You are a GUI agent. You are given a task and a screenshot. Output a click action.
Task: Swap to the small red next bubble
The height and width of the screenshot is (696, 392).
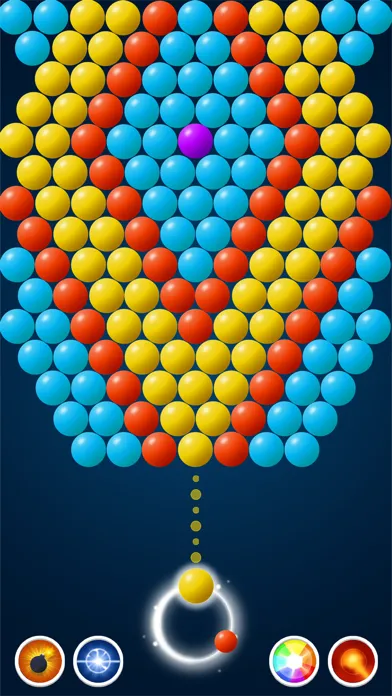pos(226,641)
